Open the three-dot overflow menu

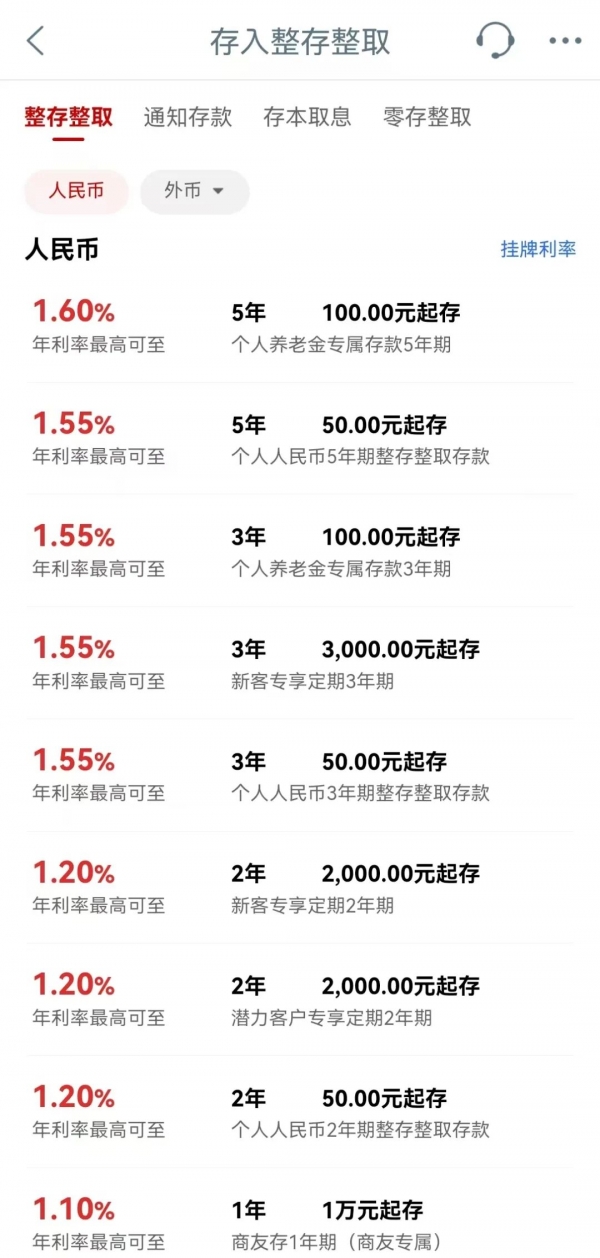pyautogui.click(x=565, y=41)
